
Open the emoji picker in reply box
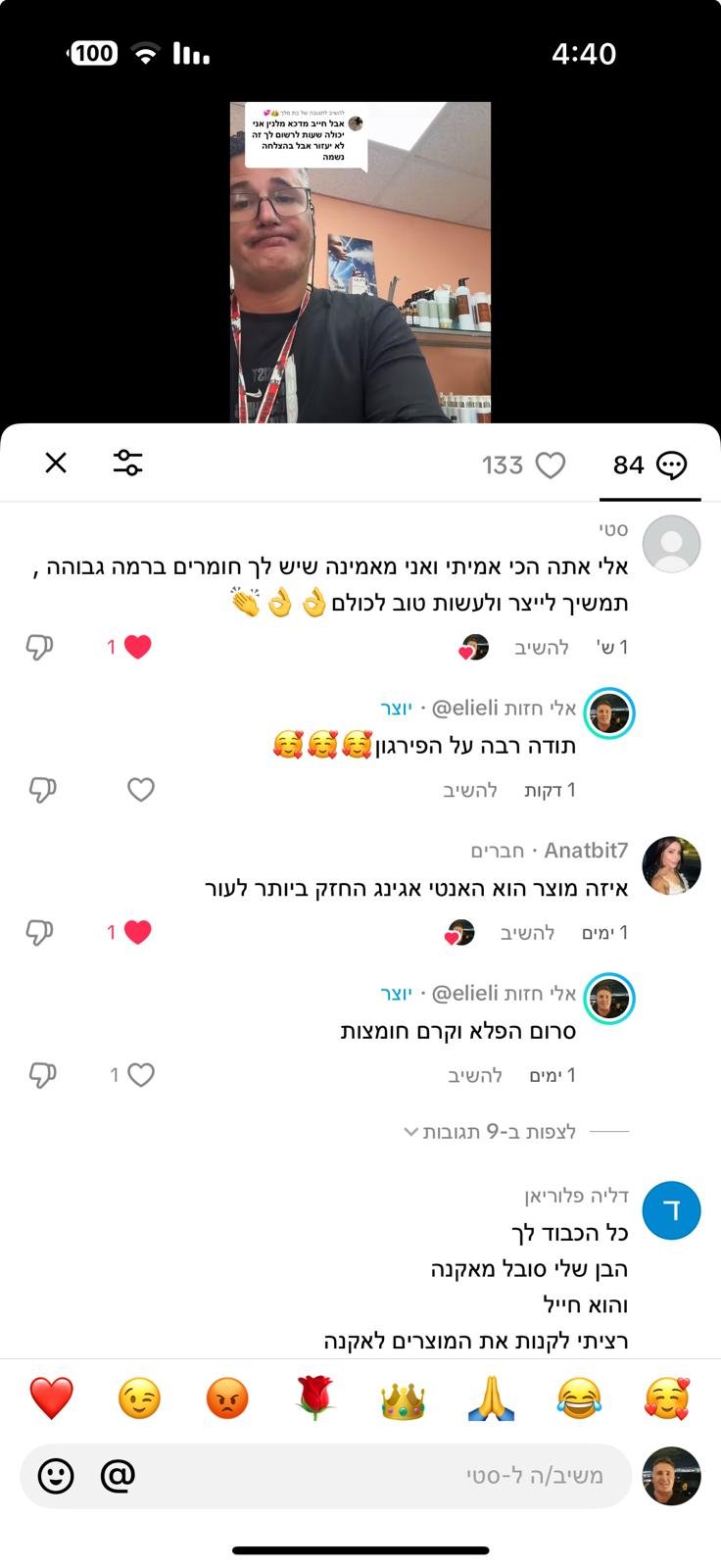point(56,1476)
